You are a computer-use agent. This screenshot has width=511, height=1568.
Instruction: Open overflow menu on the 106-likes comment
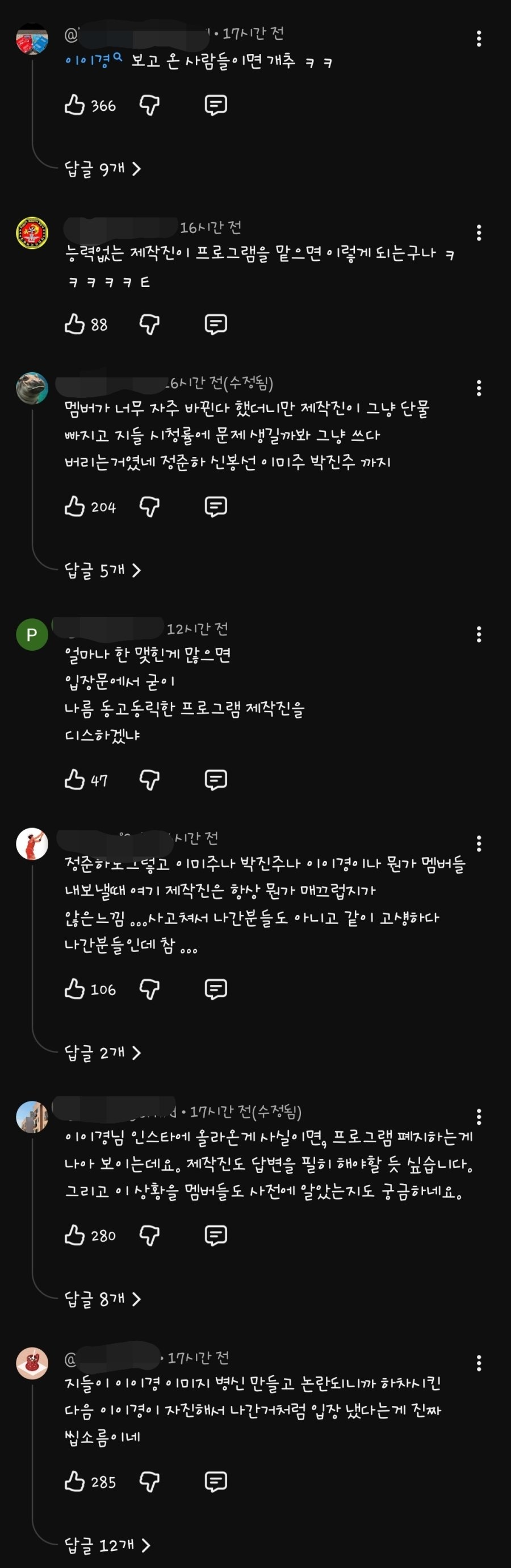click(x=479, y=843)
